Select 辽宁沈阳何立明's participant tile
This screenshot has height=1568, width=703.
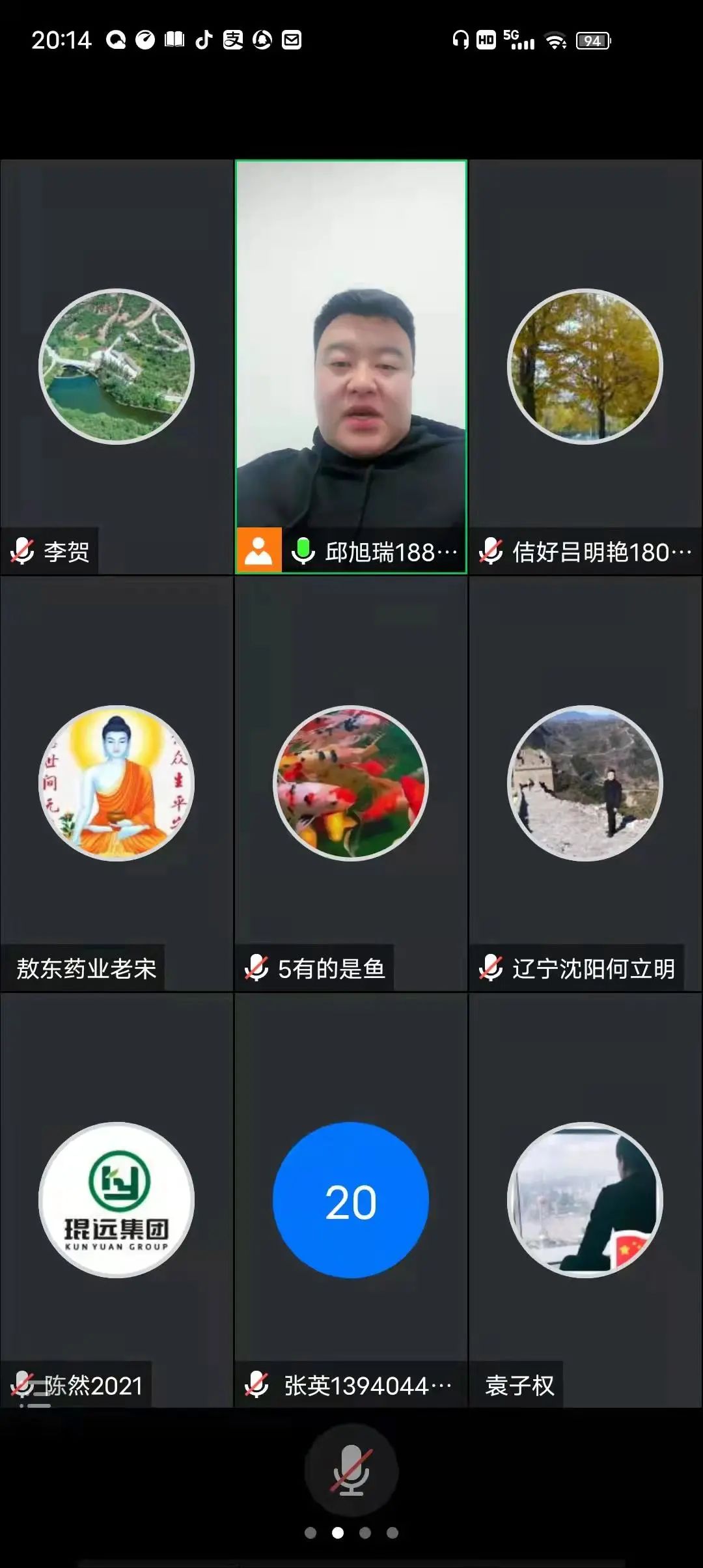coord(585,783)
